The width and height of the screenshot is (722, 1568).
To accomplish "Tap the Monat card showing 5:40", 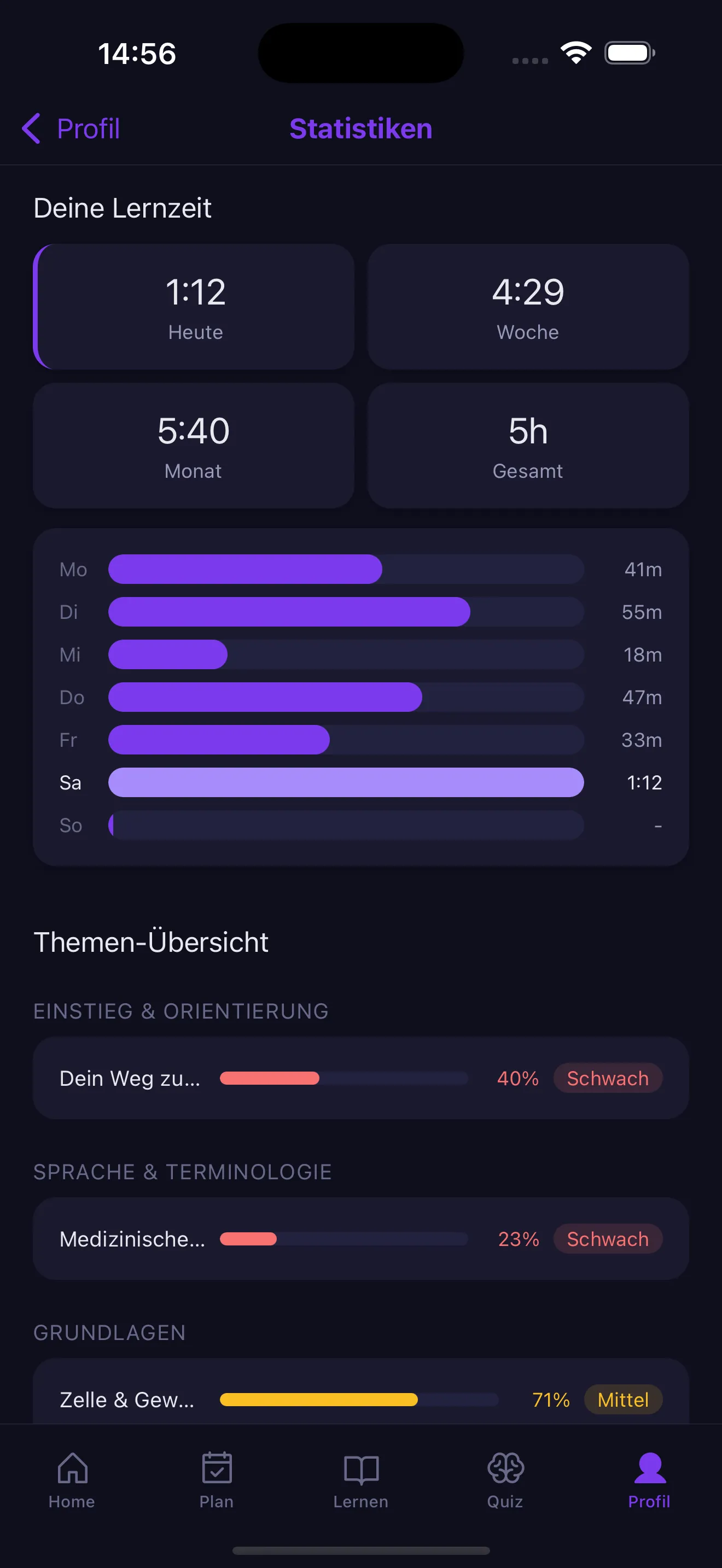I will click(x=194, y=446).
